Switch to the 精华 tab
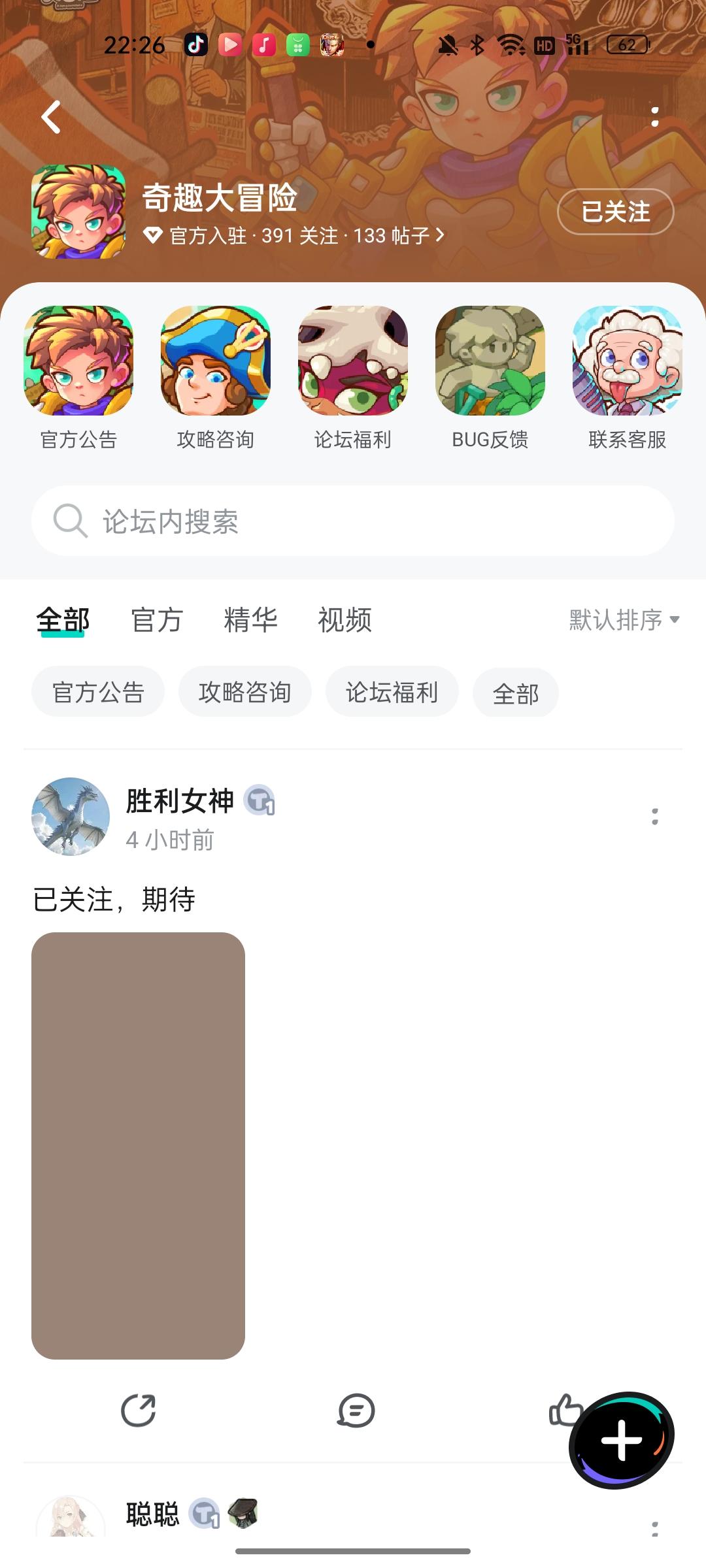The width and height of the screenshot is (706, 1568). [x=252, y=621]
